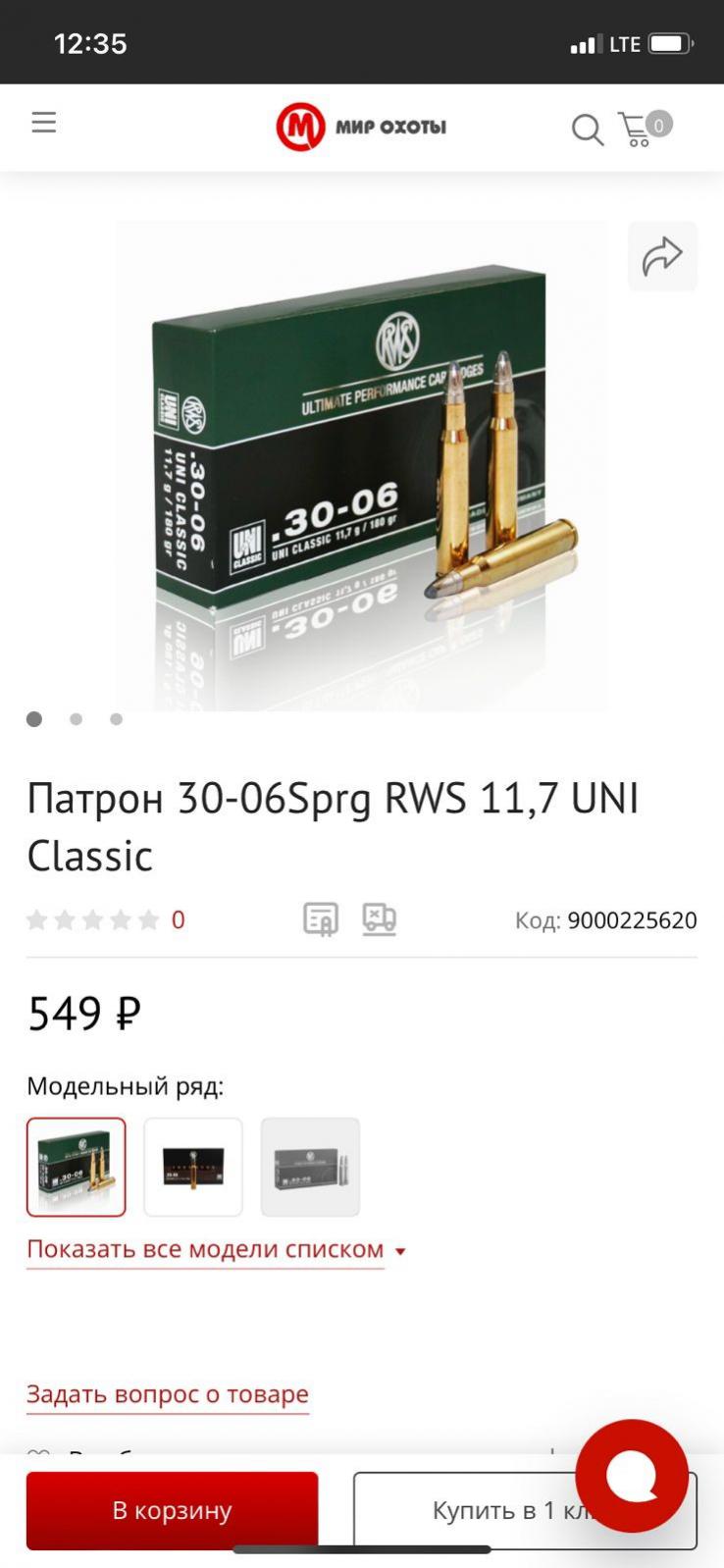Open the shopping cart
724x1568 pixels.
click(x=642, y=129)
